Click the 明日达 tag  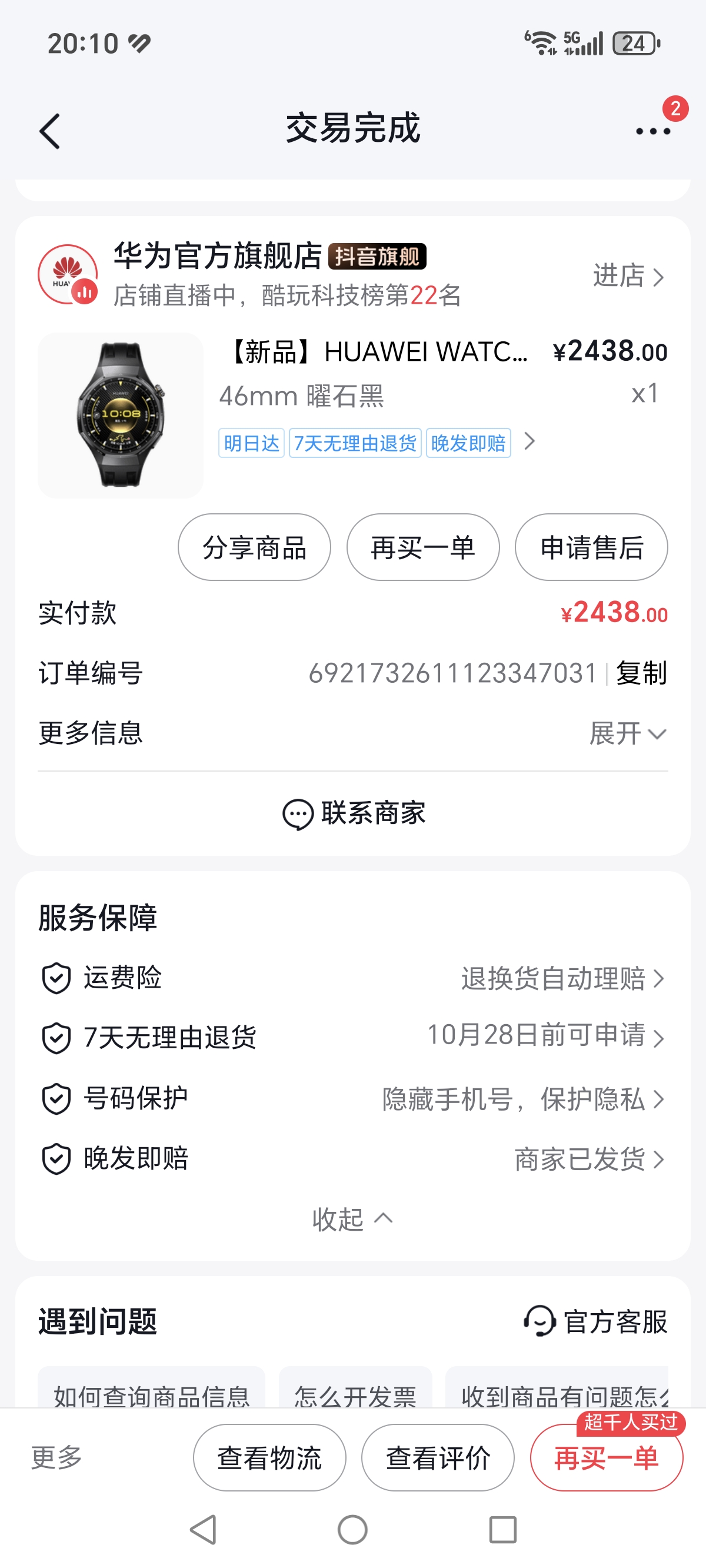point(250,443)
